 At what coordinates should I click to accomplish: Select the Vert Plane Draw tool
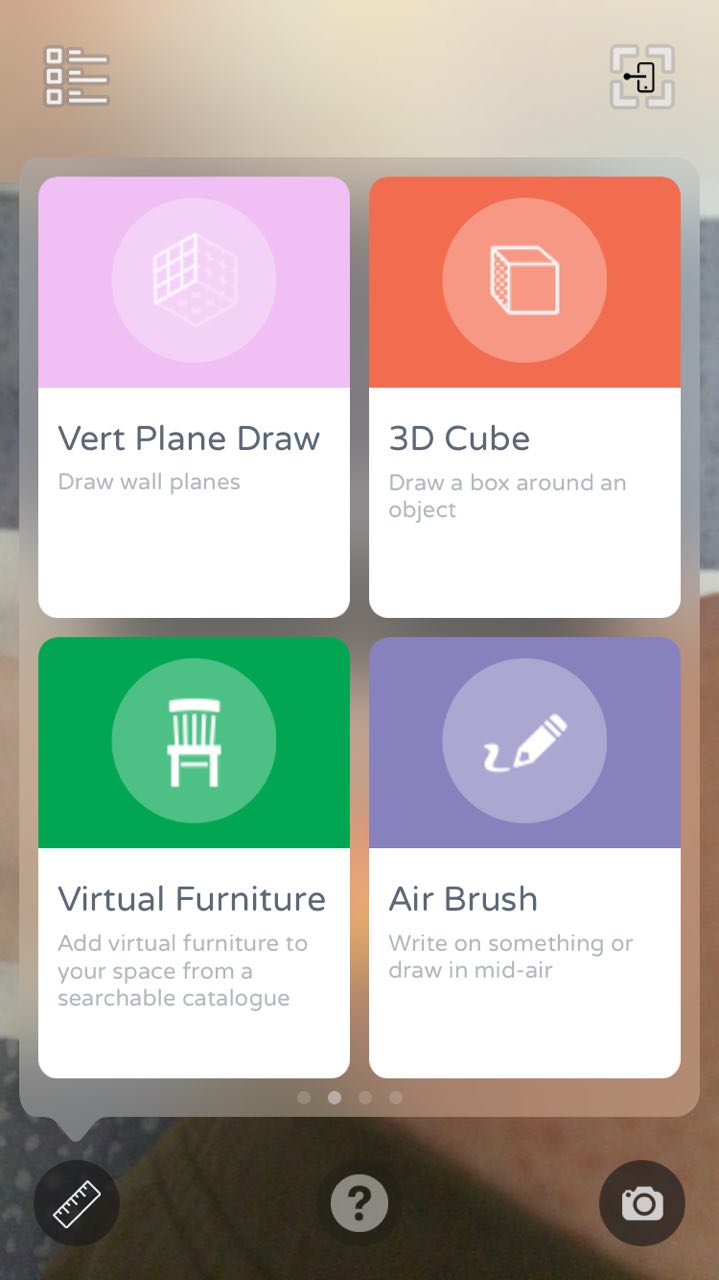tap(194, 396)
